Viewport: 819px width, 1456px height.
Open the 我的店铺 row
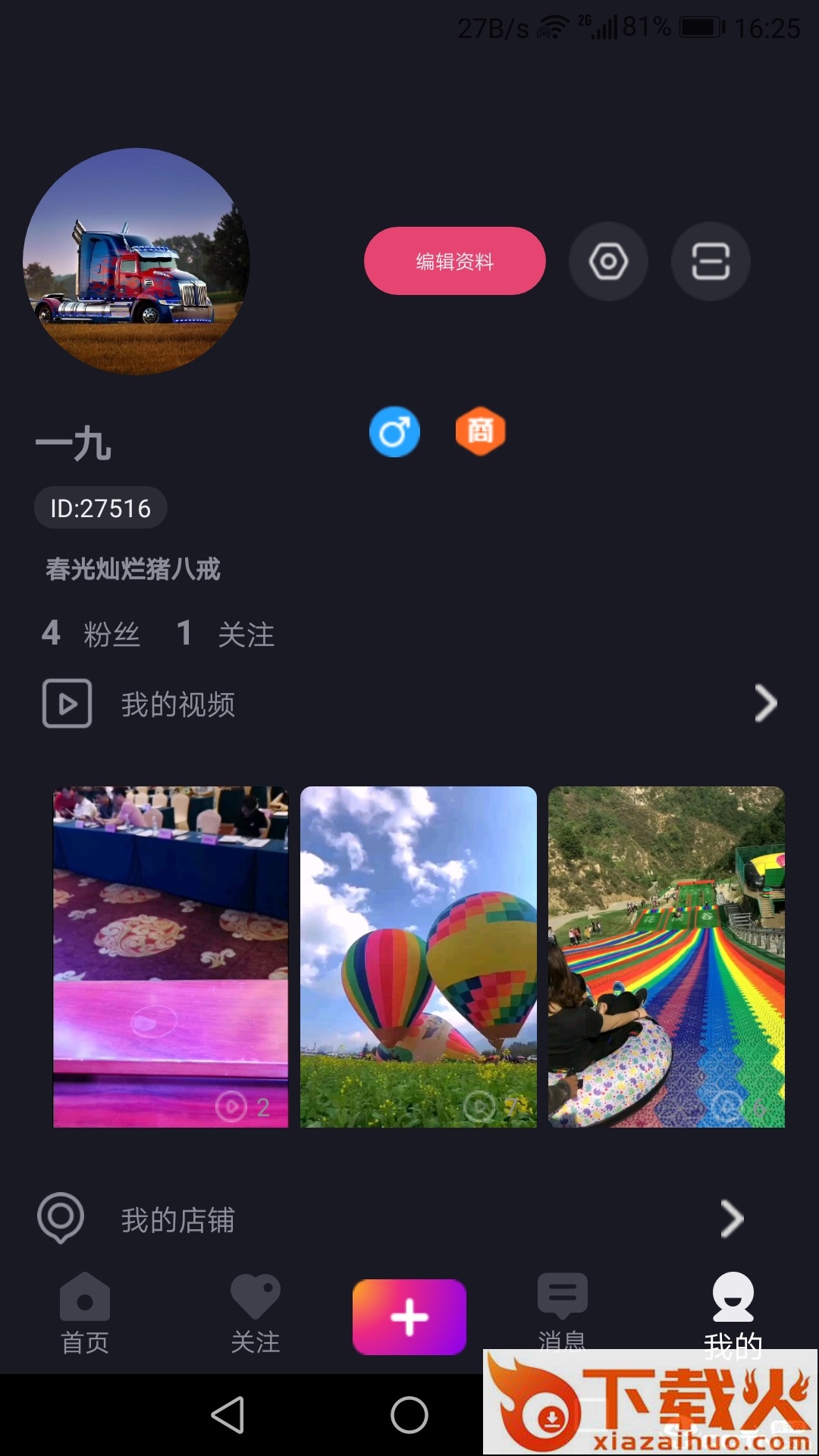[x=391, y=1219]
